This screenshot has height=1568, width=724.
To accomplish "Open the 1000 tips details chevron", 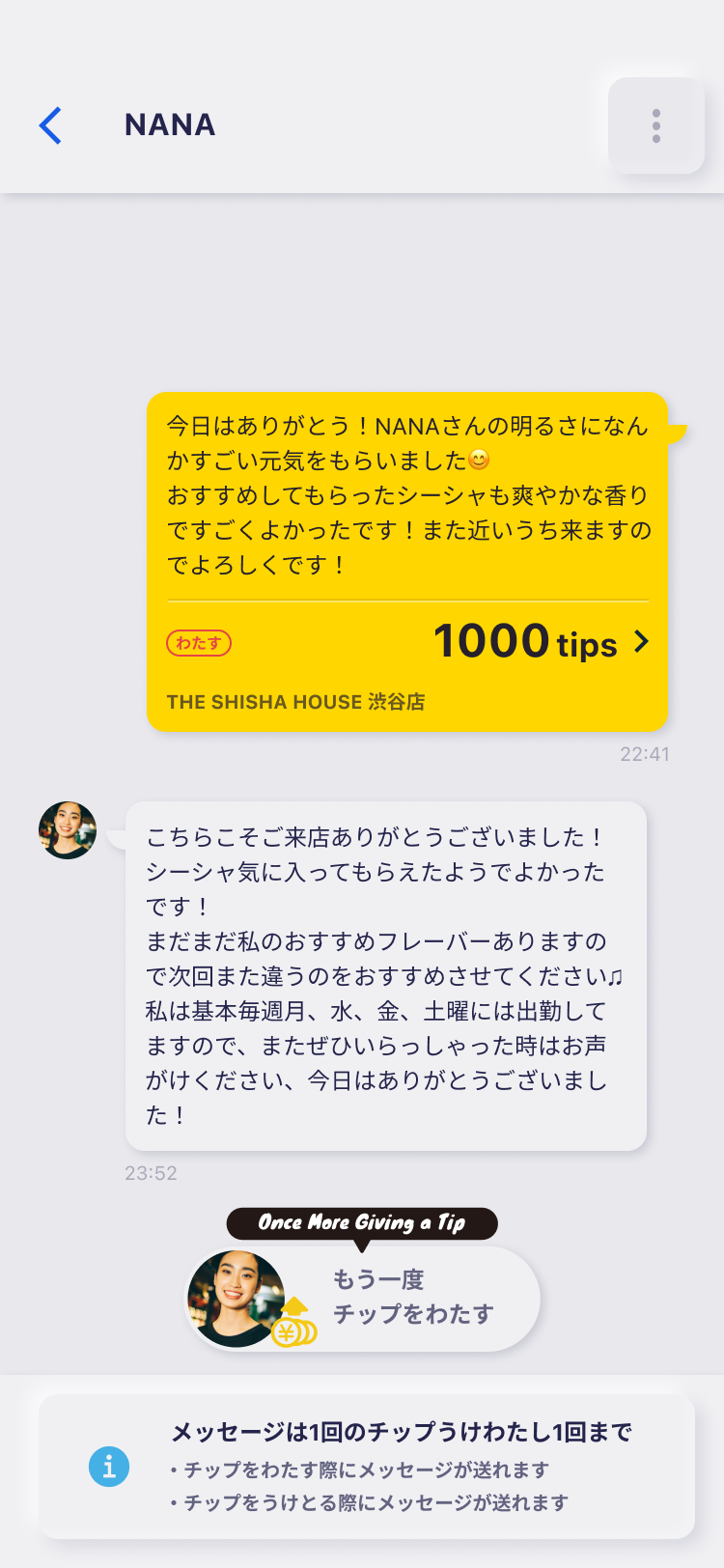I will coord(641,642).
